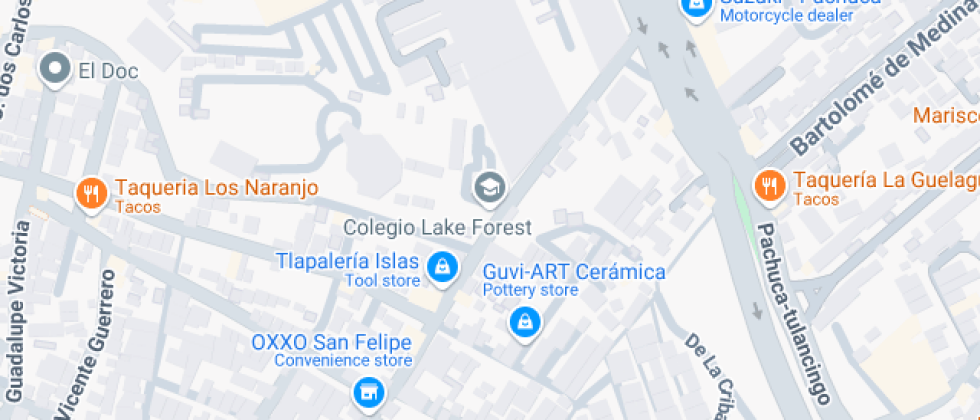980x420 pixels.
Task: Open the Tlapalería Islas tool store pin
Action: coord(442,269)
